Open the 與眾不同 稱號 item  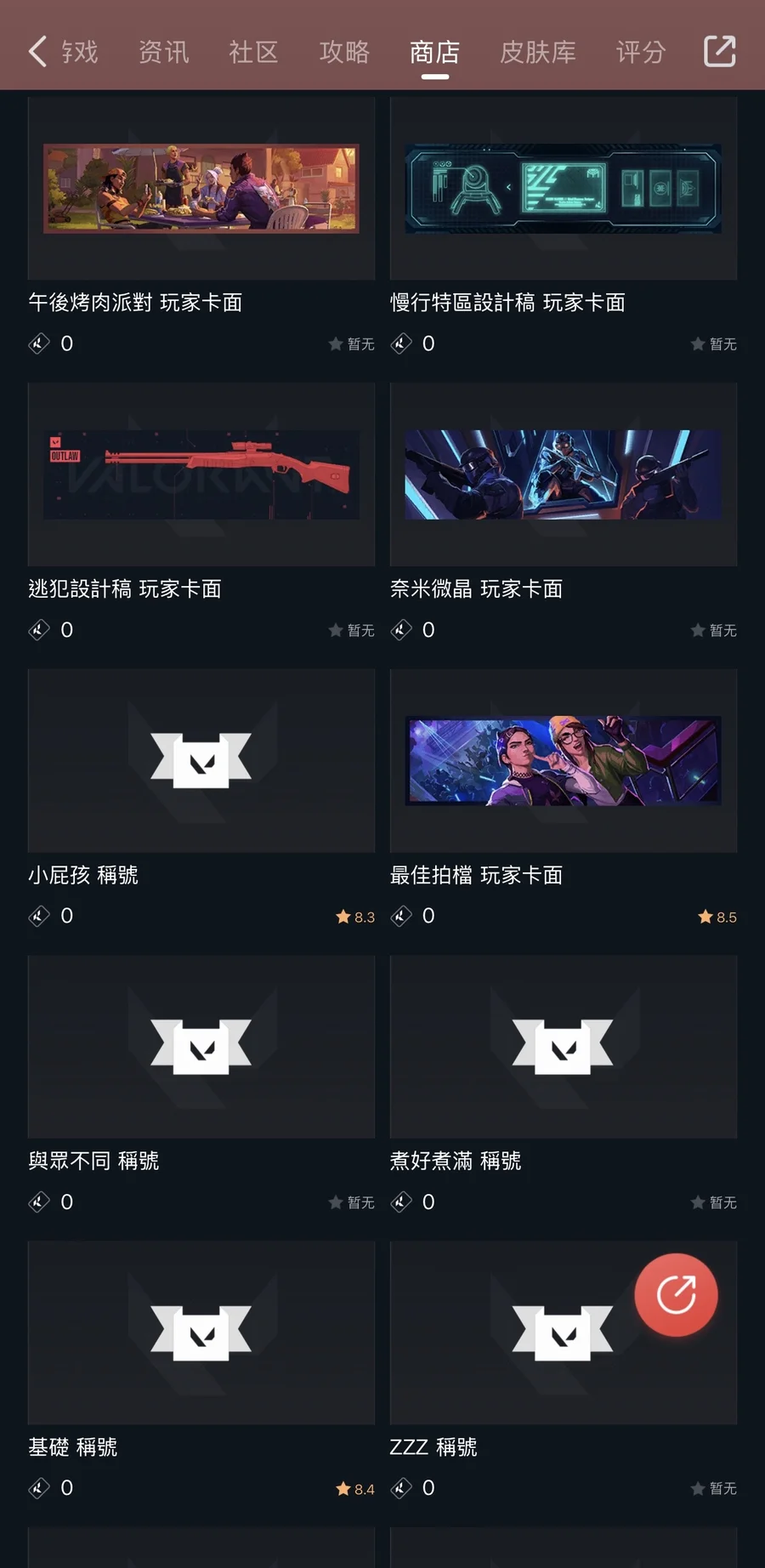tap(201, 1047)
